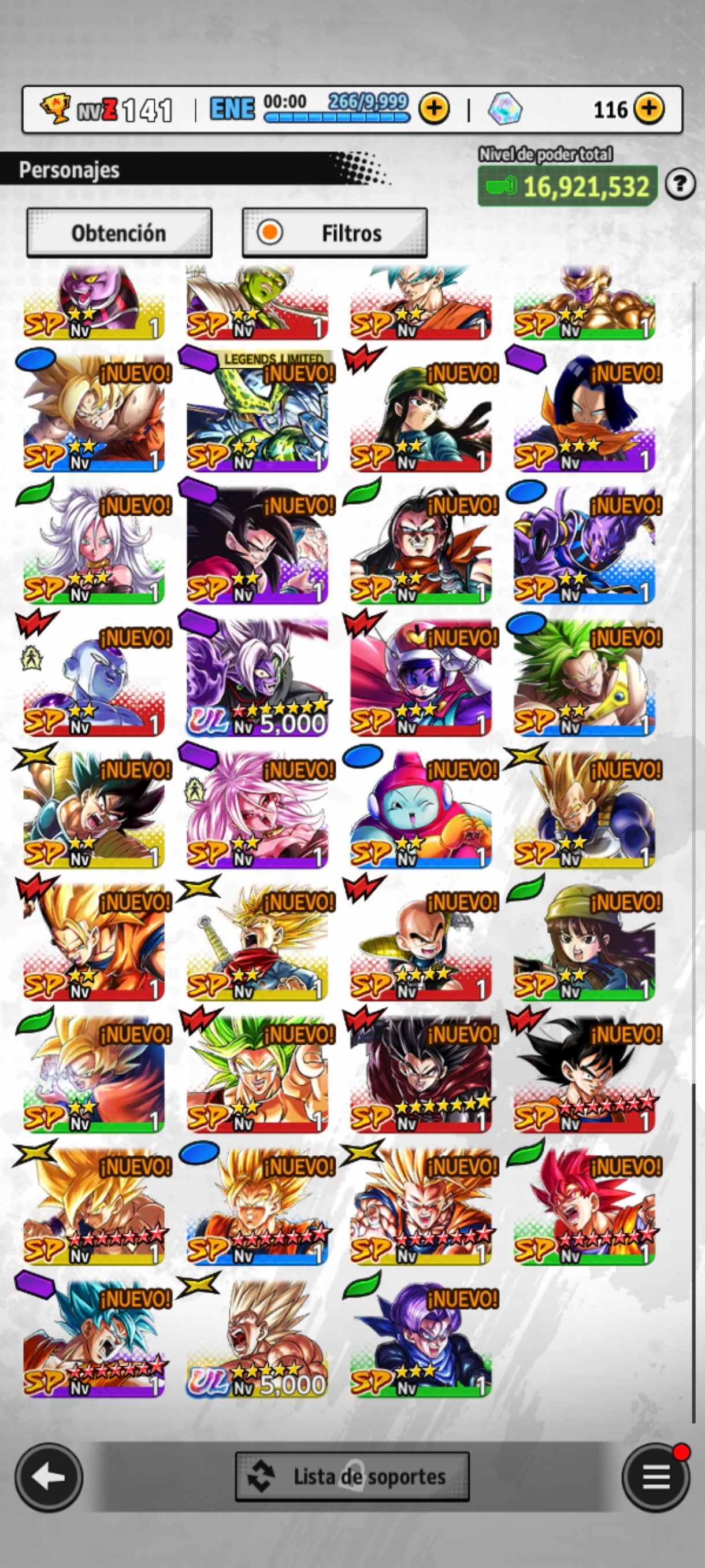
Task: Select the Legends Limited Cell character tile
Action: 257,412
